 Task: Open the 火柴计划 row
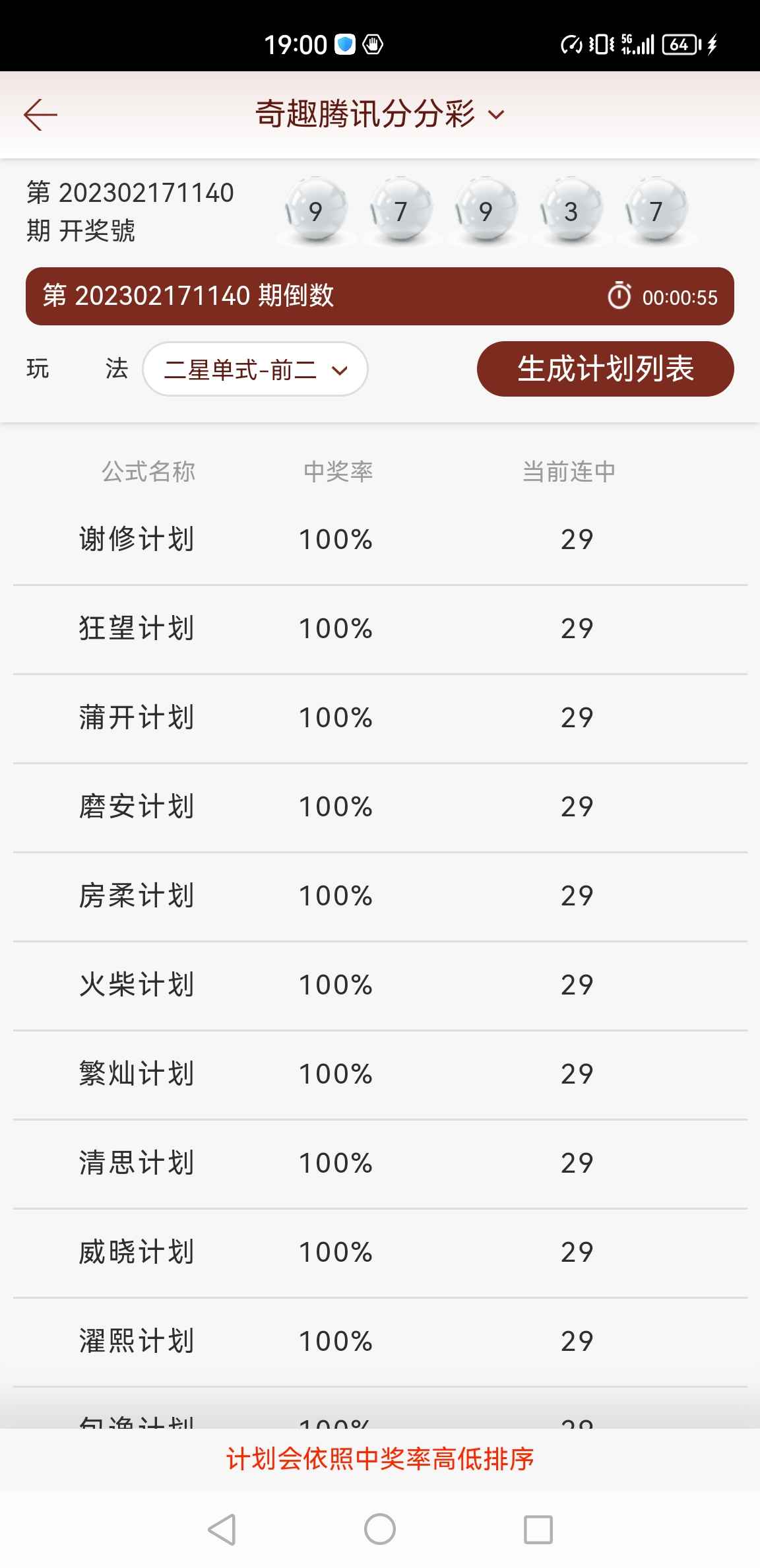click(380, 985)
